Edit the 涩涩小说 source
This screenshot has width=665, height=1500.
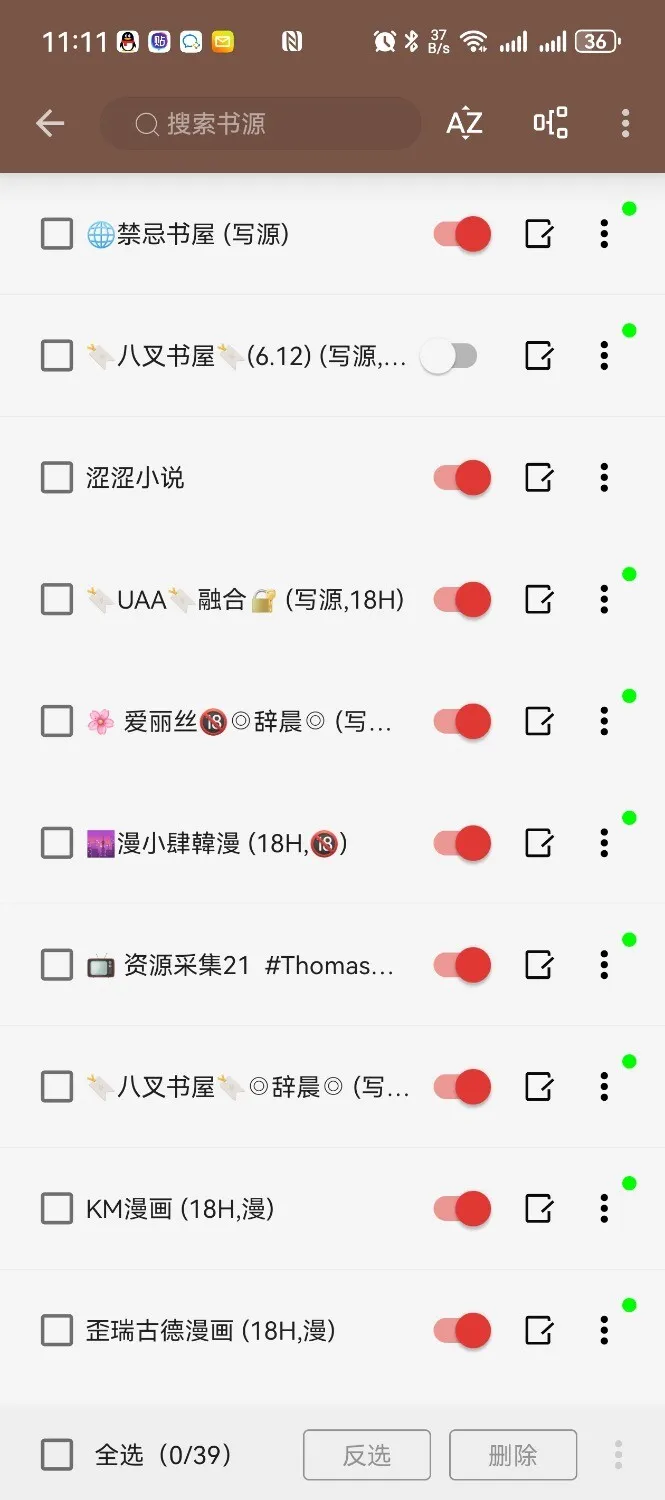tap(539, 478)
